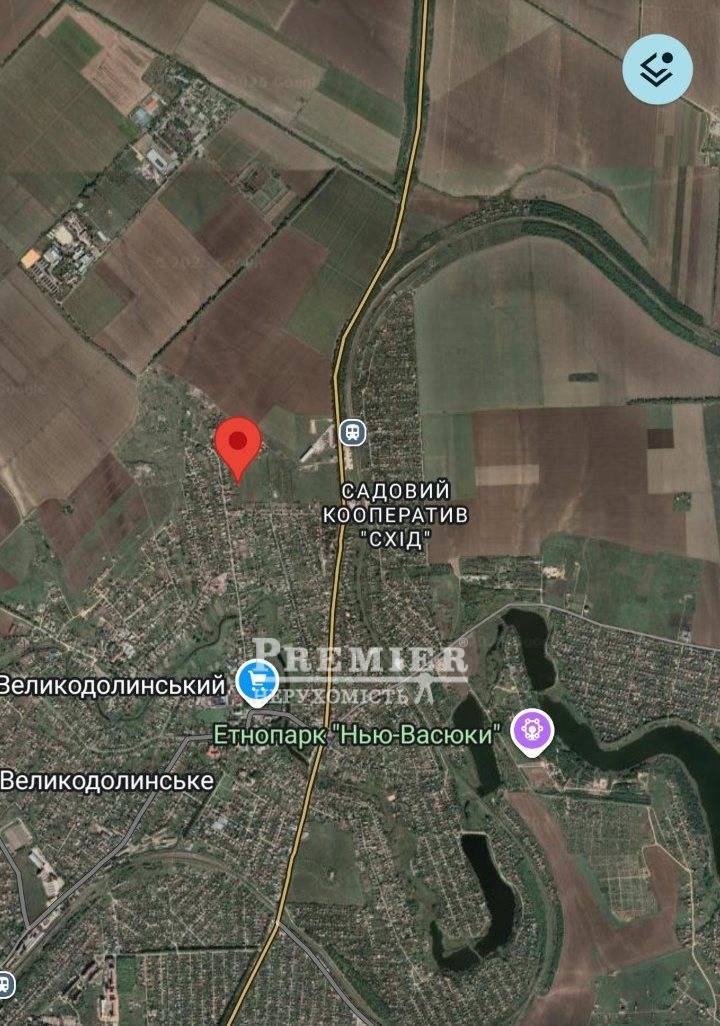Screen dimensions: 720x1026
Task: Select the Великодолинський shopping cart marker
Action: point(256,683)
